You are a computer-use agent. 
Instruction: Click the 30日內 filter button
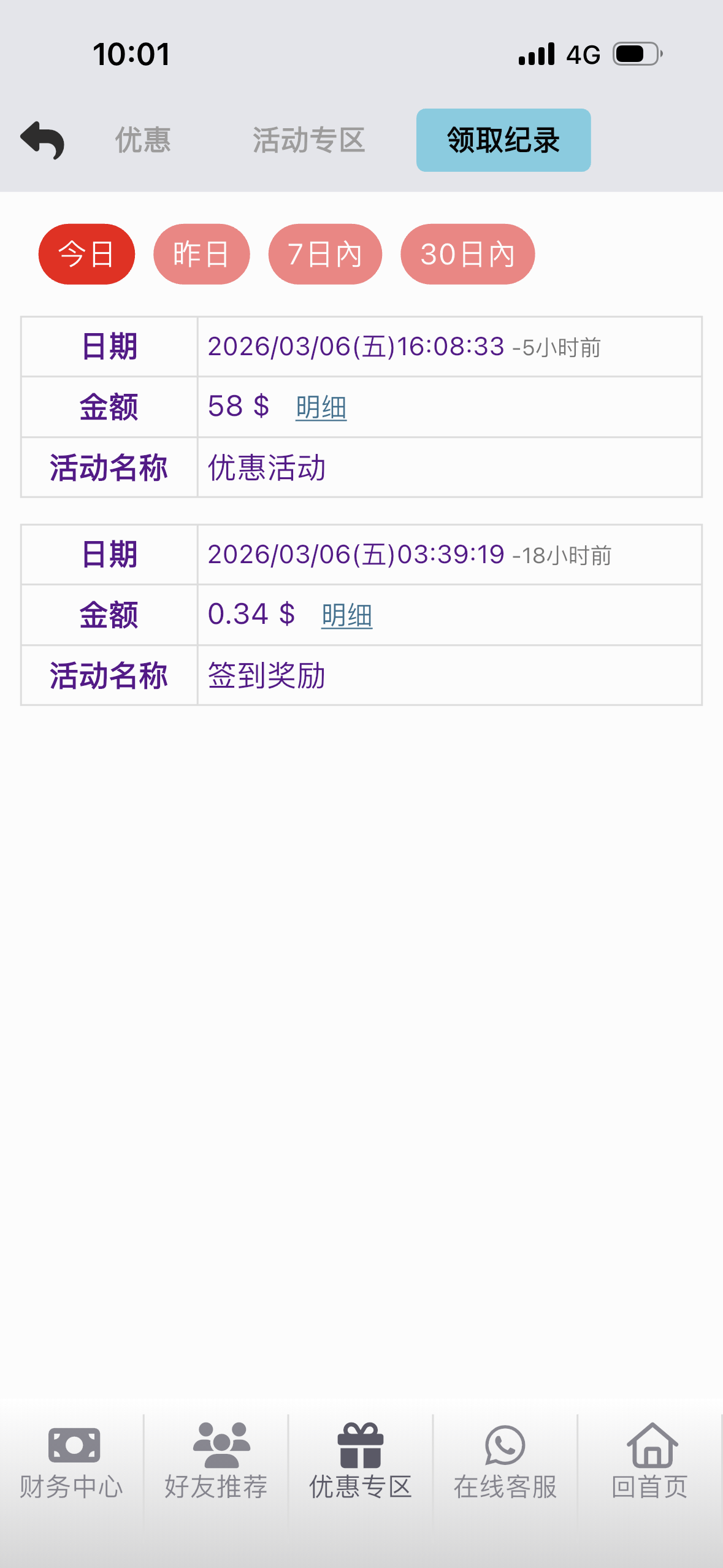[467, 254]
